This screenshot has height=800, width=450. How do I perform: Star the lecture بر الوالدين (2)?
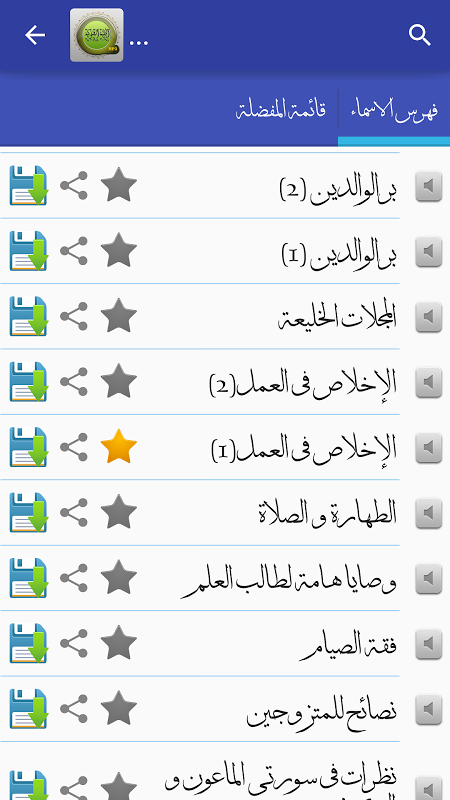[x=119, y=185]
